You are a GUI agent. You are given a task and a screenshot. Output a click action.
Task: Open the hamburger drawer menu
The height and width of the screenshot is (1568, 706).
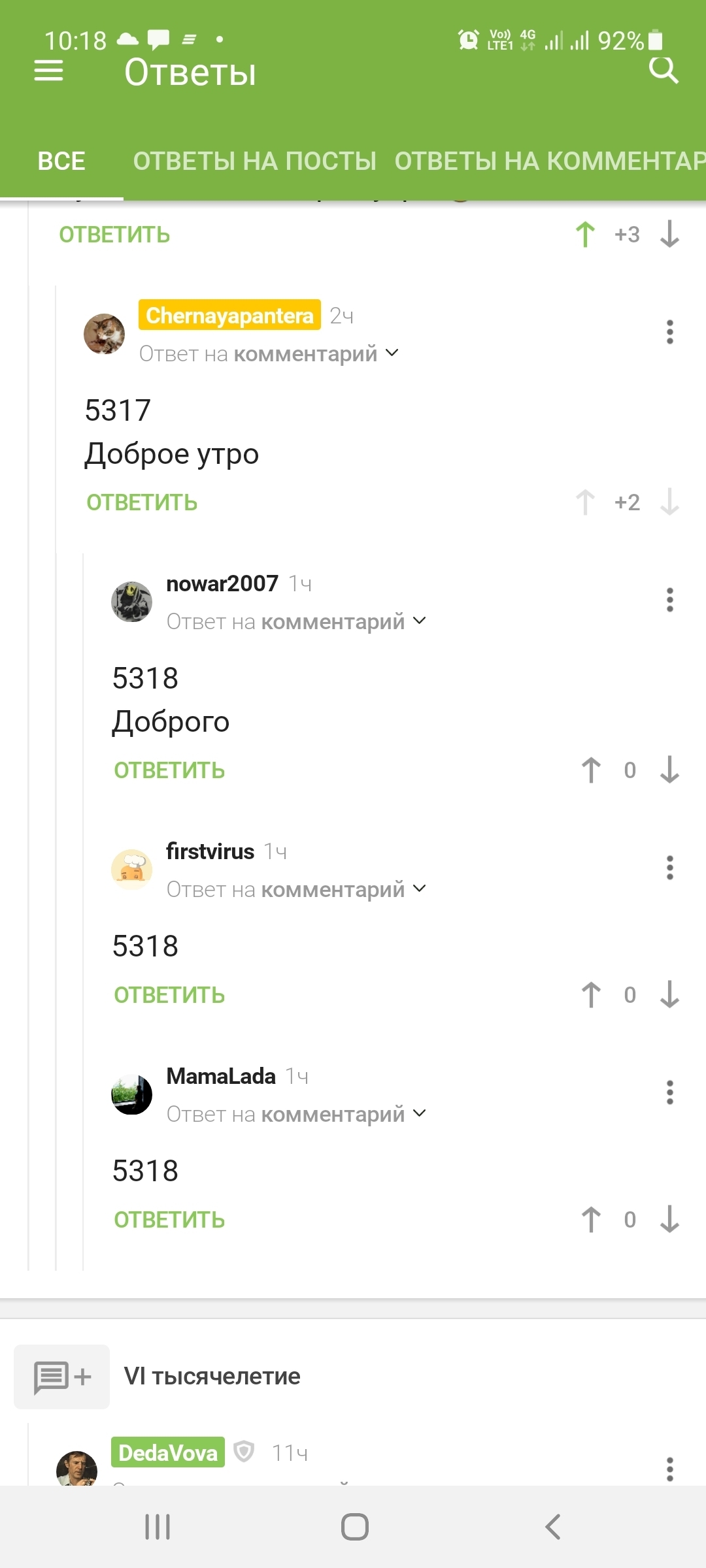pyautogui.click(x=48, y=71)
